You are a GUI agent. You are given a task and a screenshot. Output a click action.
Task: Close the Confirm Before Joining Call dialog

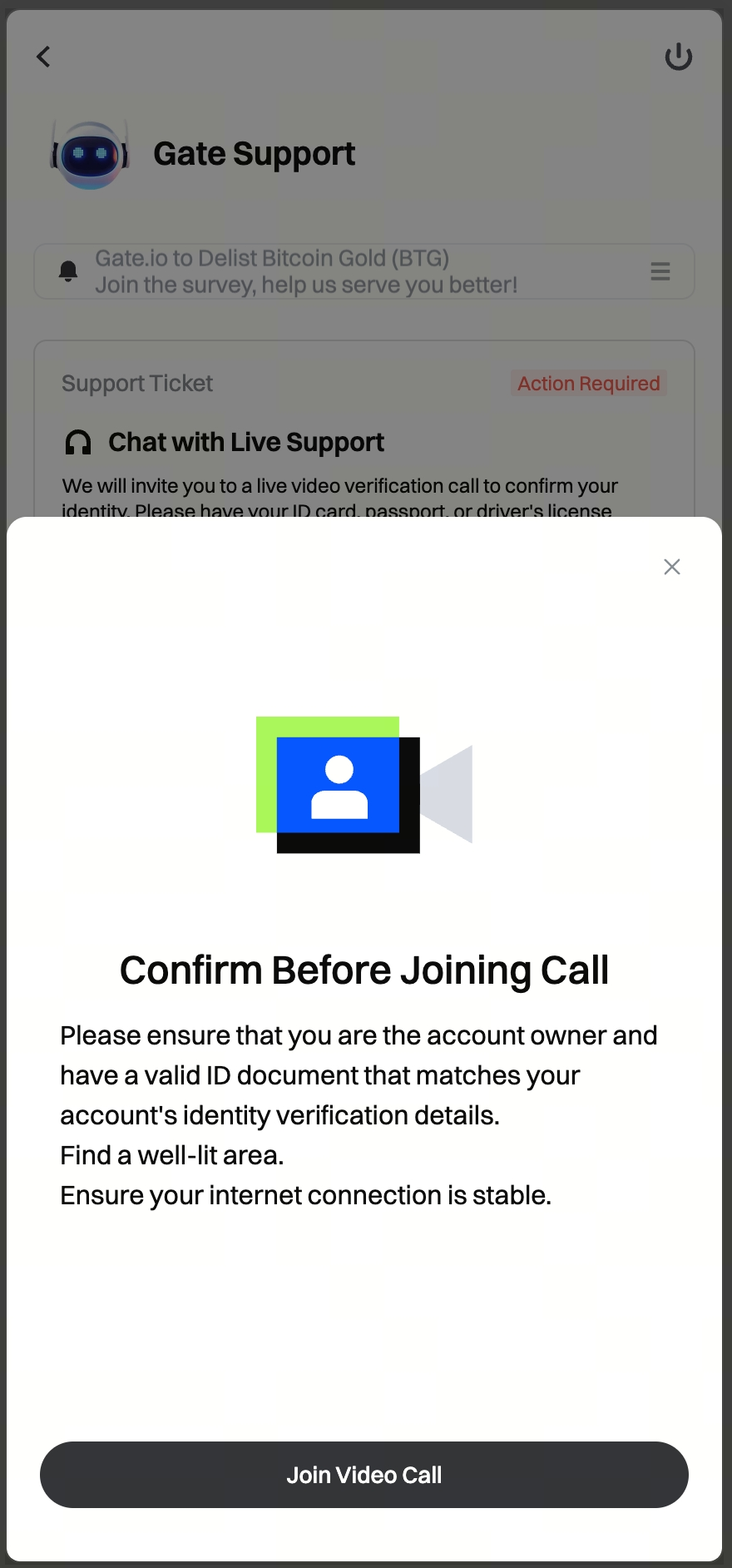click(x=672, y=567)
